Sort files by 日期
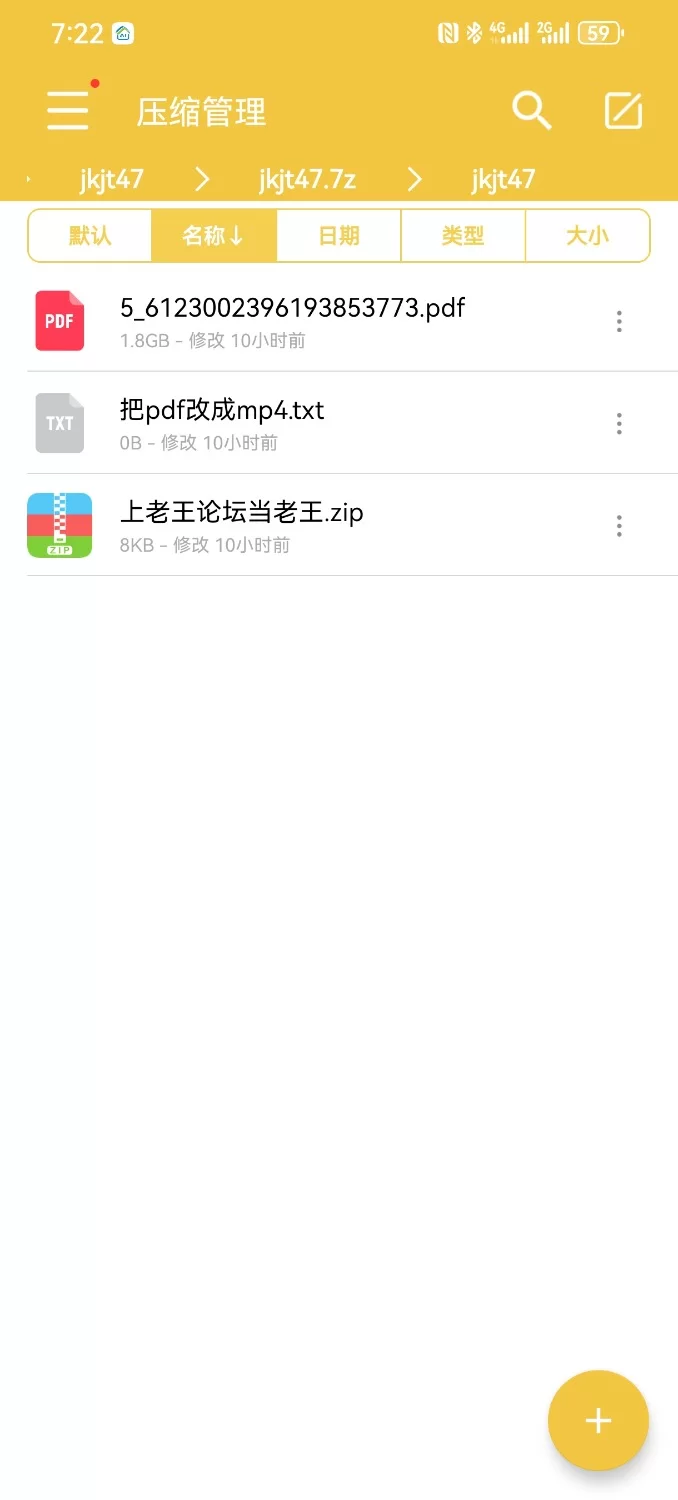Screen dimensions: 678x1500 pyautogui.click(x=339, y=236)
